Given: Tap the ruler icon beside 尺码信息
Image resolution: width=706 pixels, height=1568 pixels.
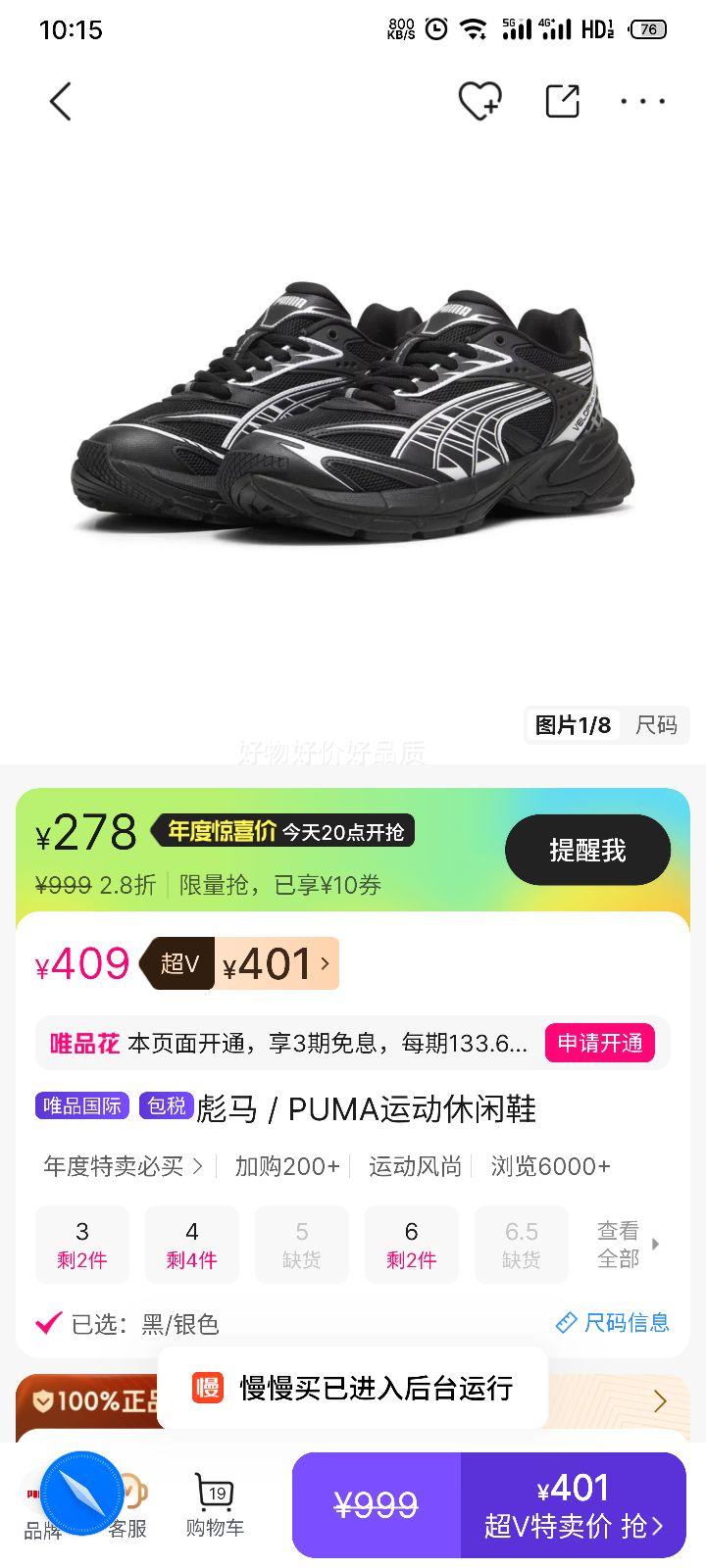Looking at the screenshot, I should click(x=566, y=1324).
